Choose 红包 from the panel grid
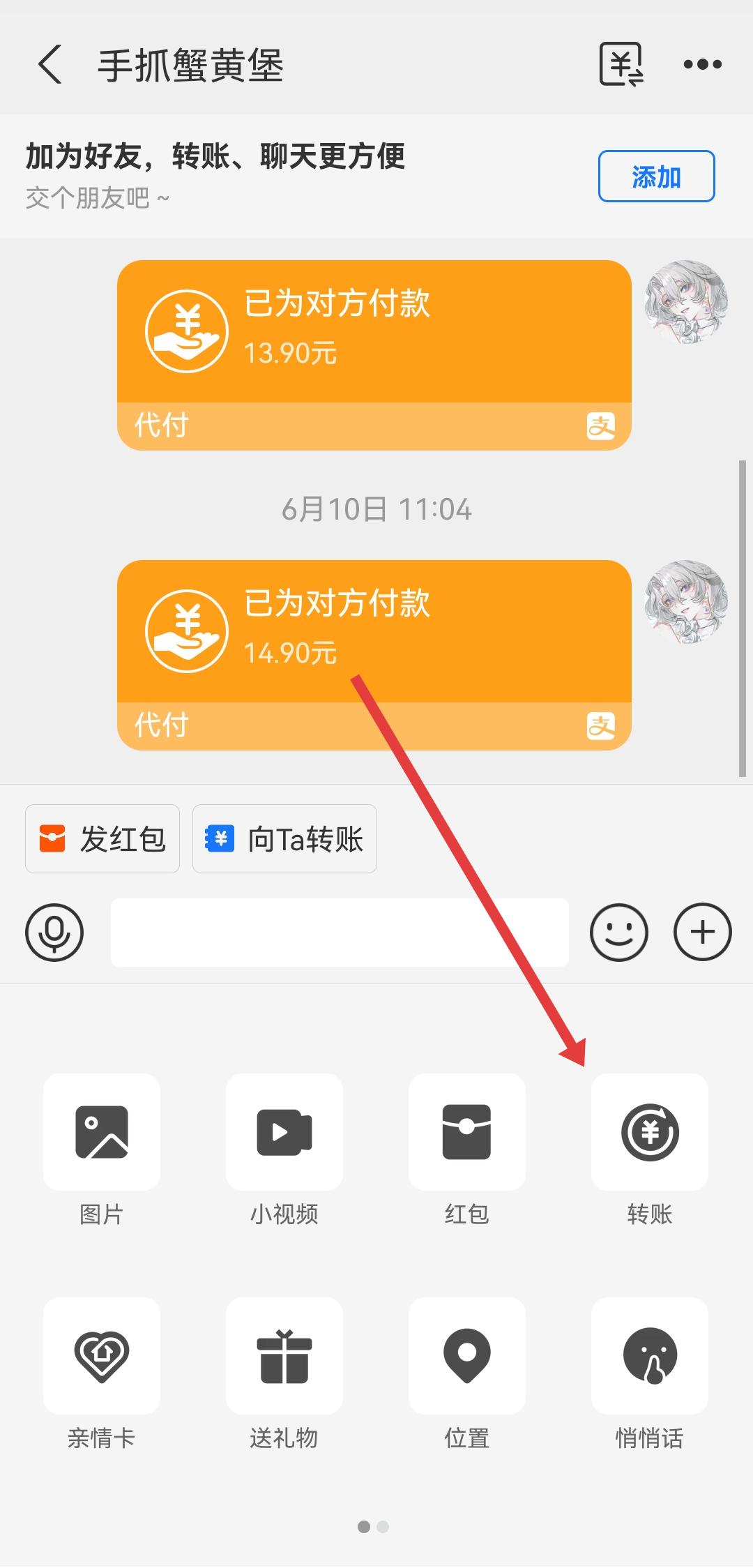 pyautogui.click(x=467, y=1132)
